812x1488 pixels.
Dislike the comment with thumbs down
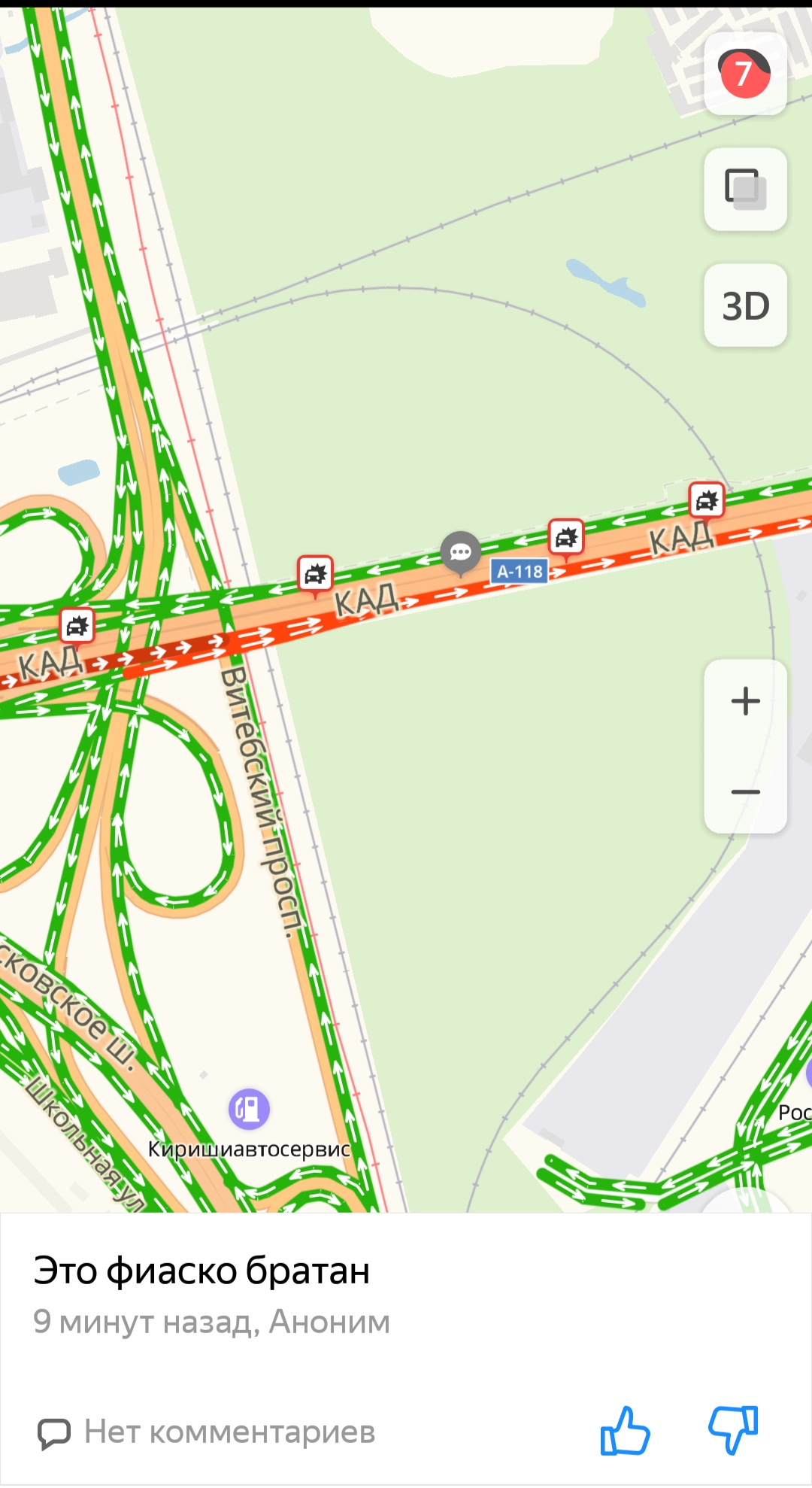733,1429
